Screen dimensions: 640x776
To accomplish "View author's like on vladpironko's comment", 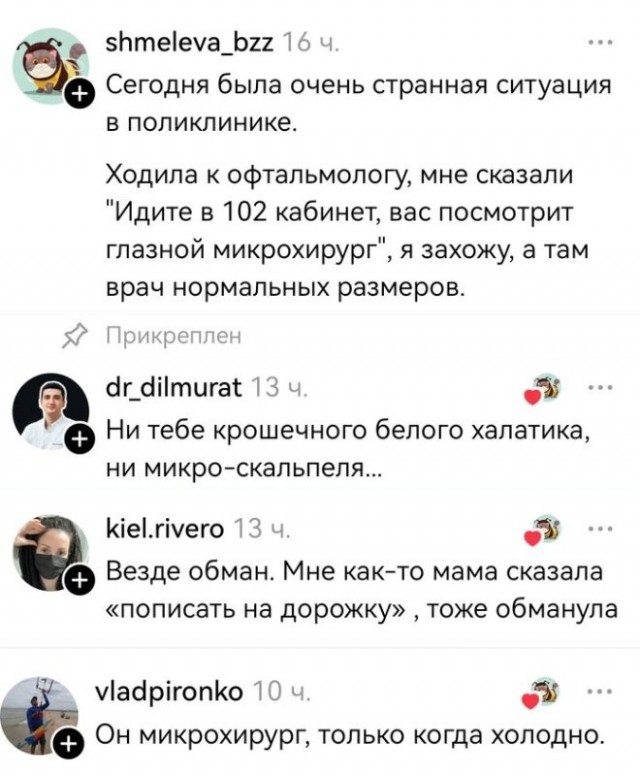I will (544, 692).
